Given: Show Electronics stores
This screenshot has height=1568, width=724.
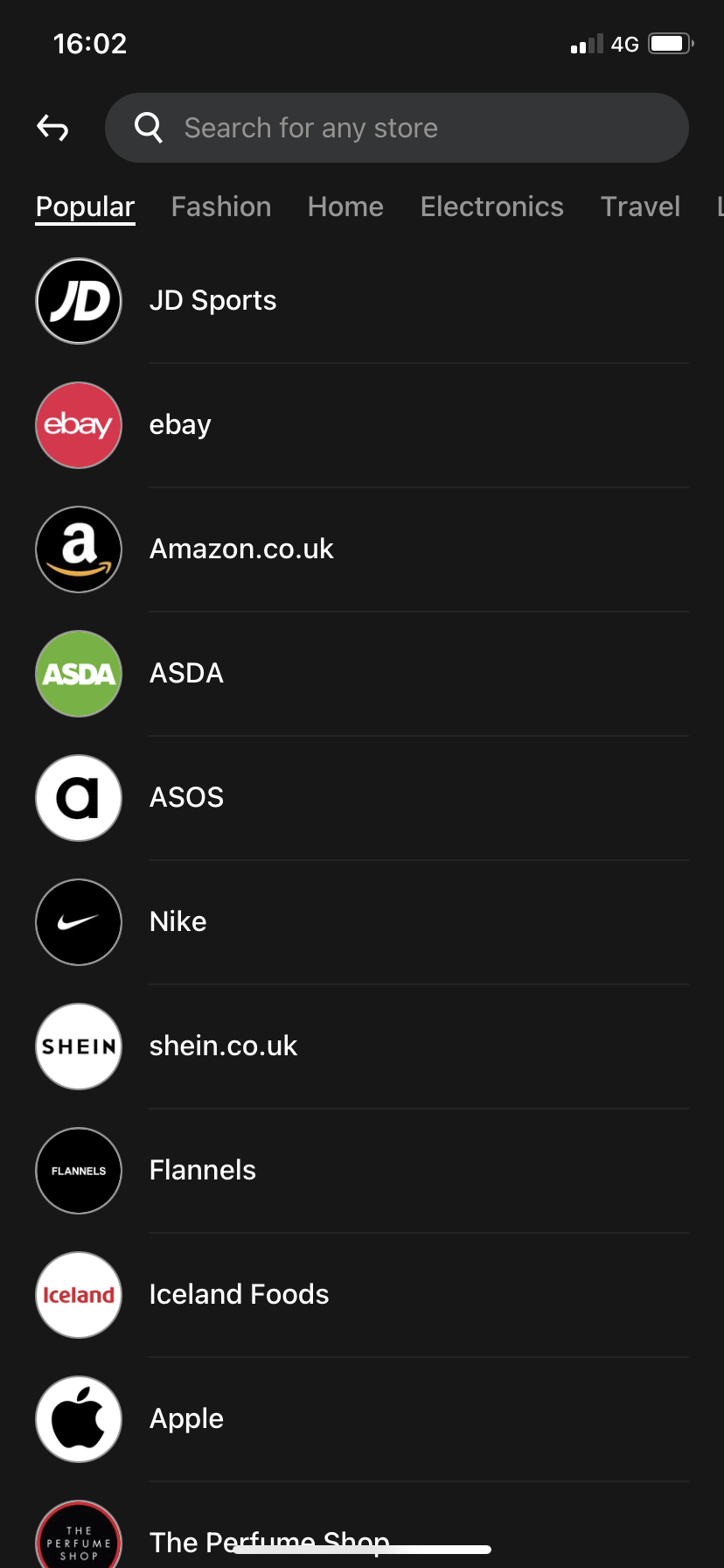Looking at the screenshot, I should (491, 206).
